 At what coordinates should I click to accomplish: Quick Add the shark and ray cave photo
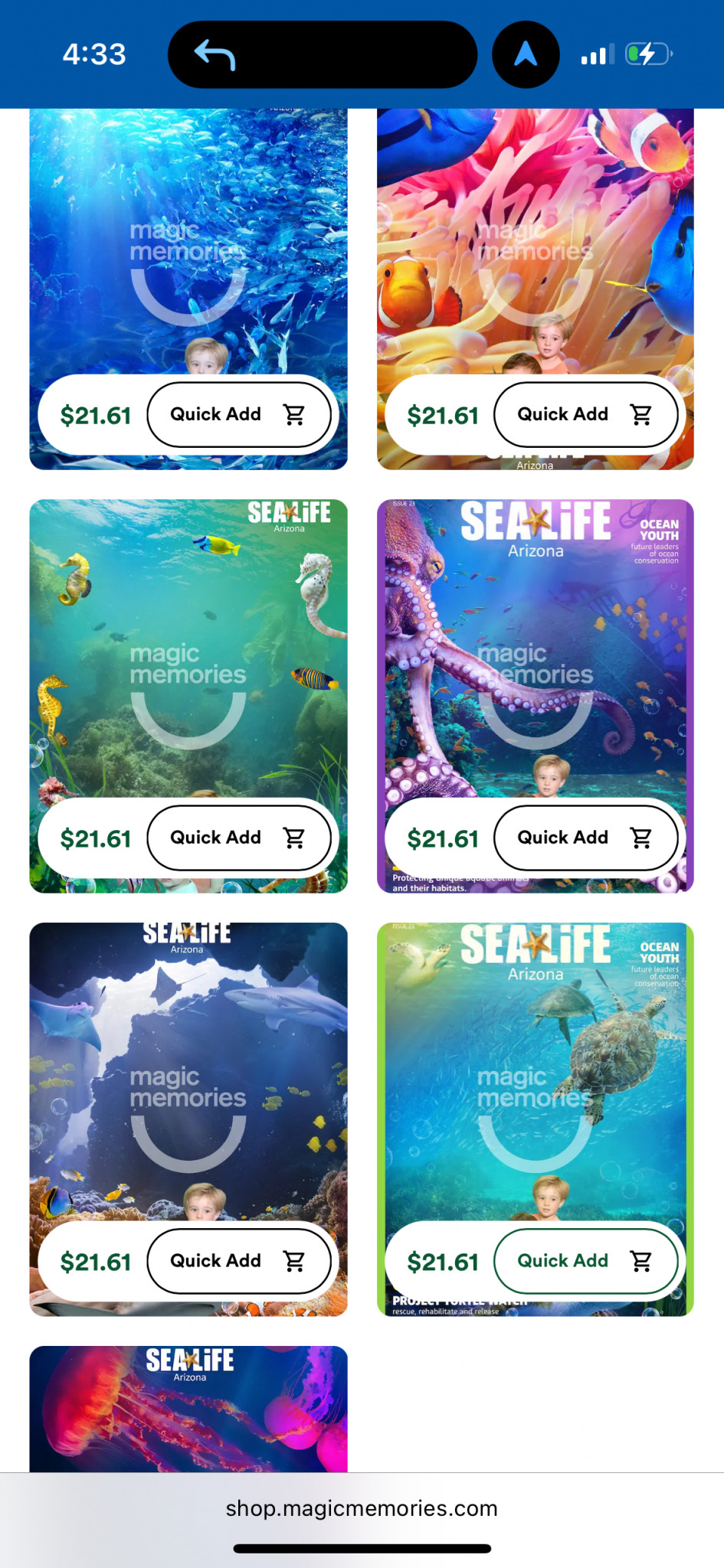238,1261
